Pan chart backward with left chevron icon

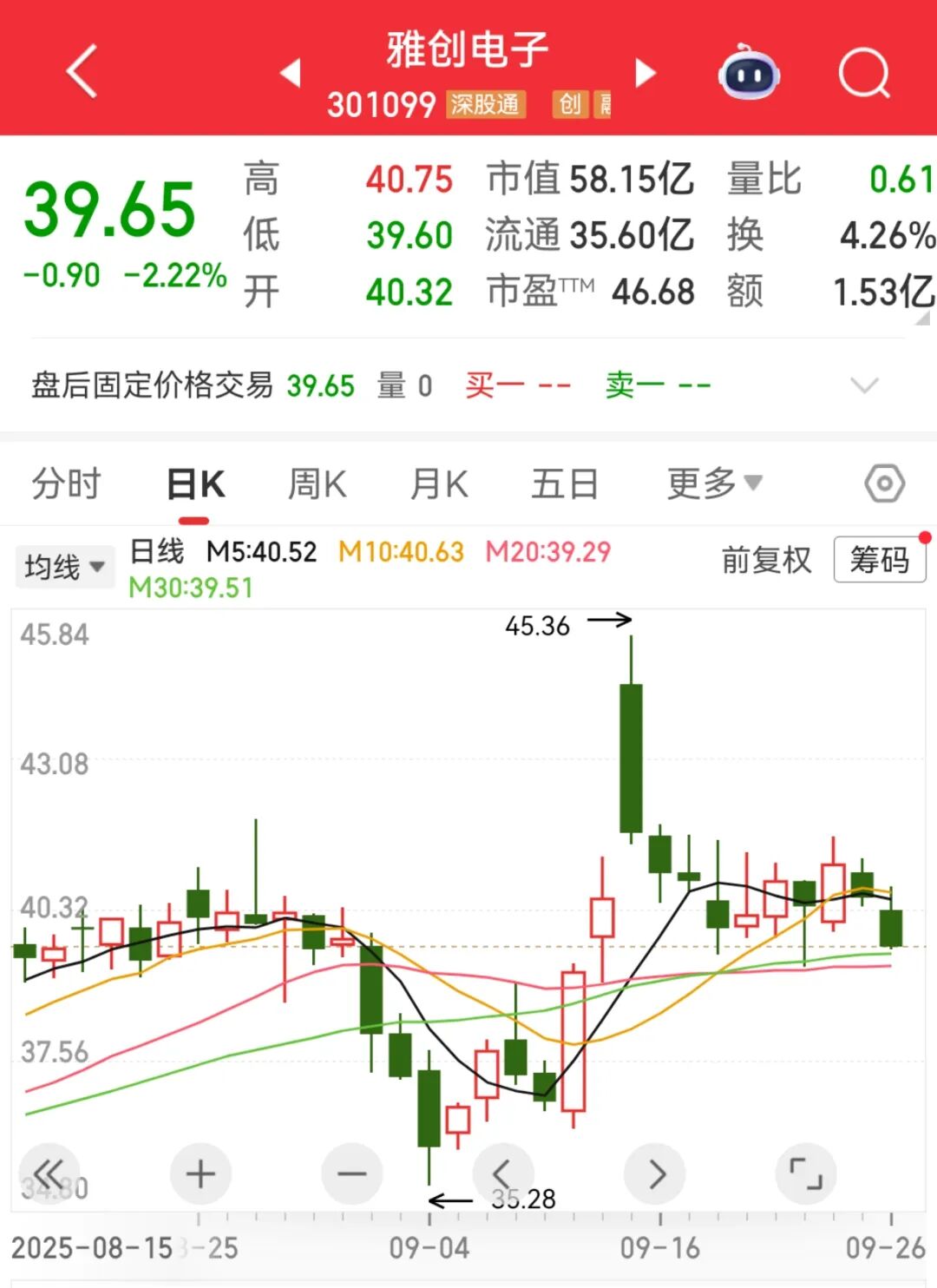click(x=503, y=1172)
